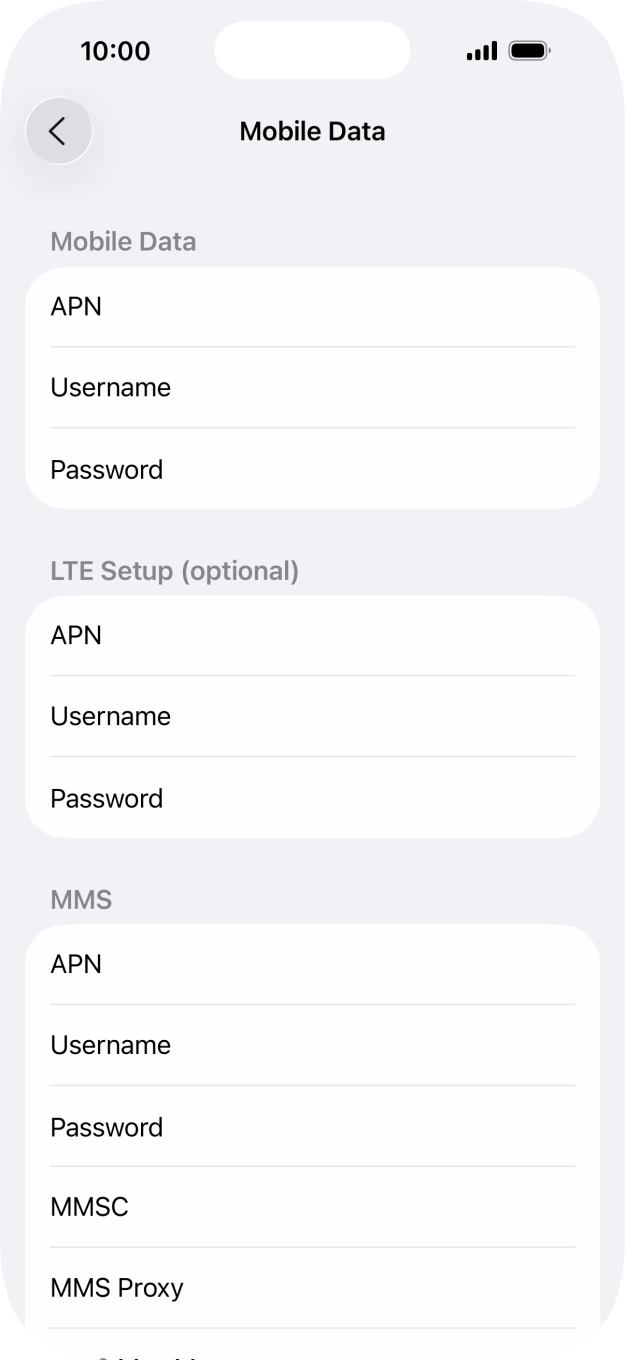Screen dimensions: 625x1360
Task: Go back using the back arrow
Action: coord(59,131)
